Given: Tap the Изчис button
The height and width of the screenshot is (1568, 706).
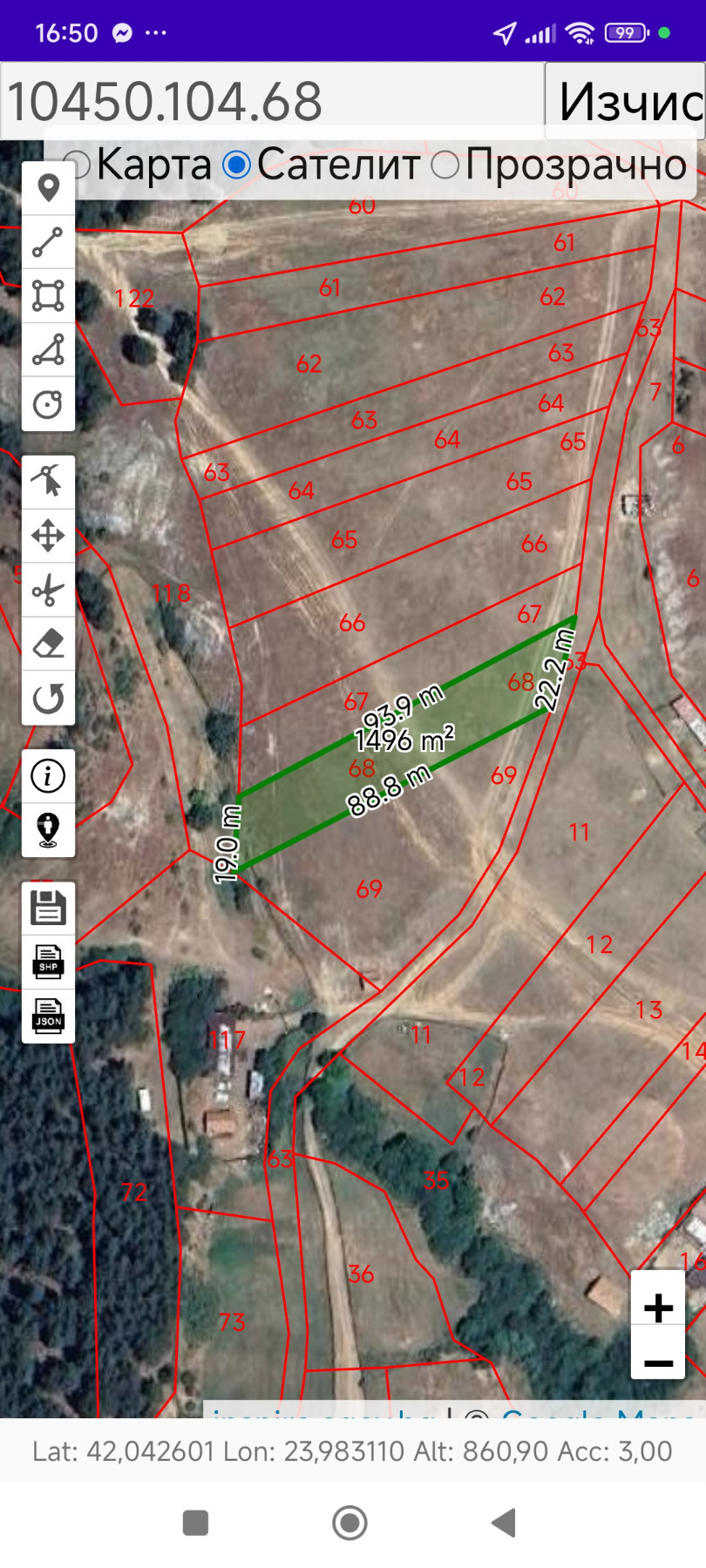Looking at the screenshot, I should click(x=626, y=101).
